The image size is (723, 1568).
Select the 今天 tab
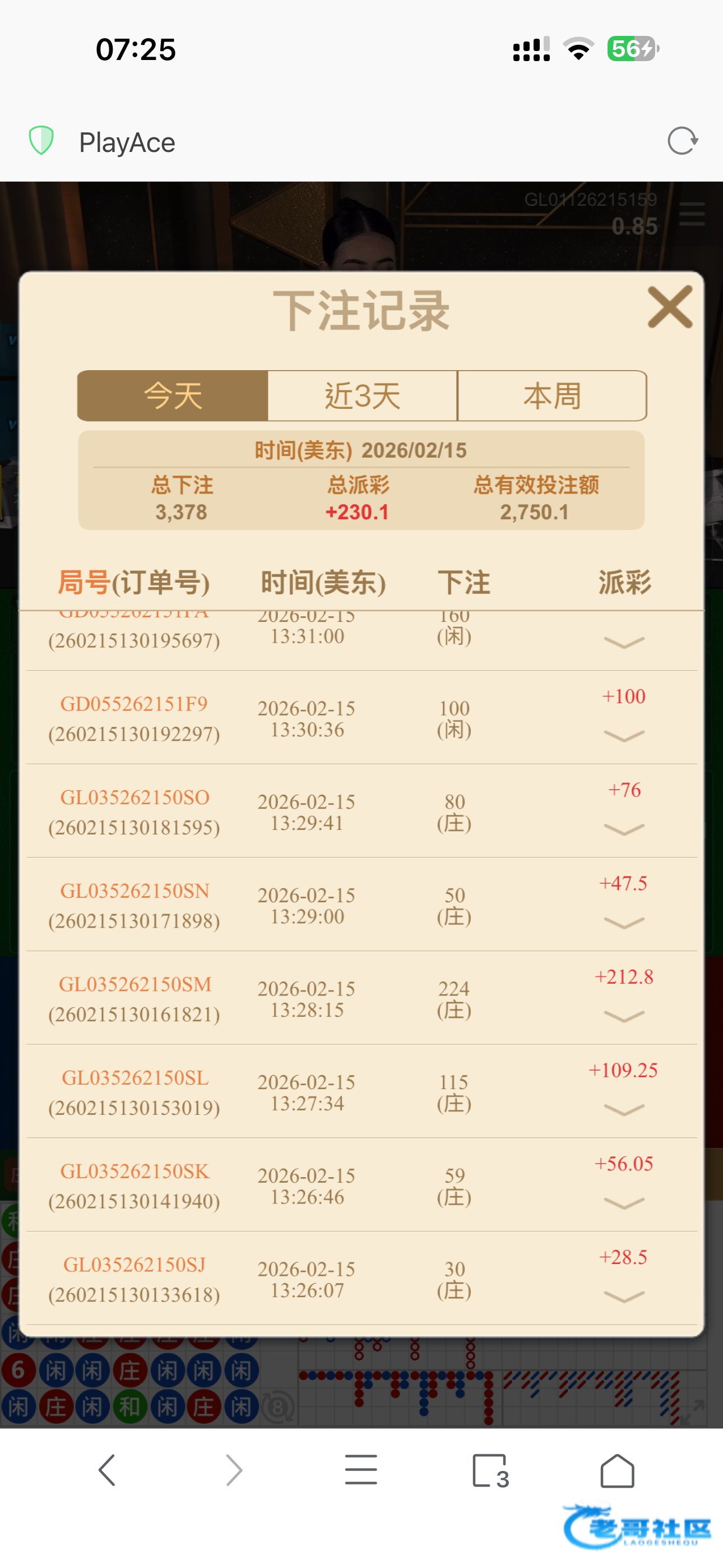pyautogui.click(x=173, y=396)
